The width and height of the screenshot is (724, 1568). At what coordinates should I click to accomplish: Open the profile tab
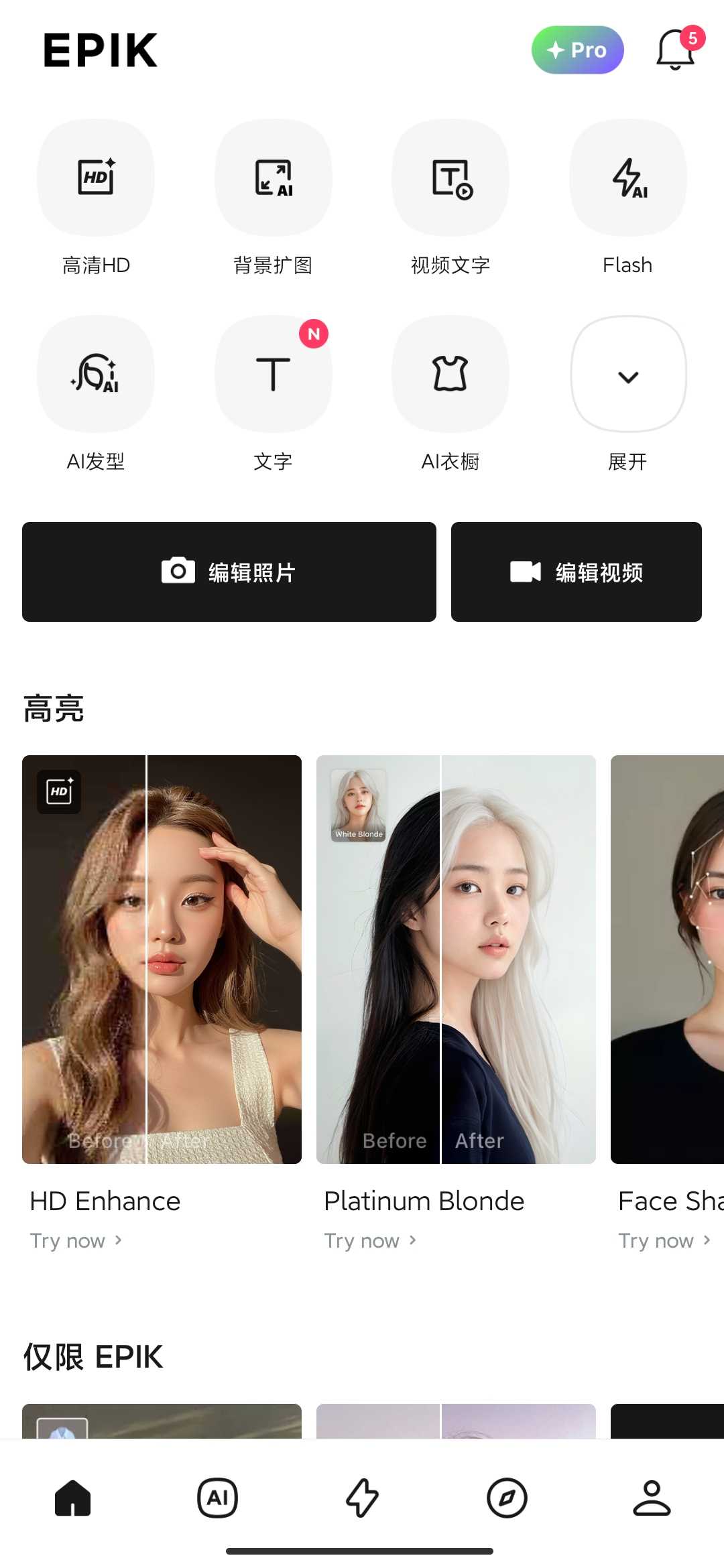coord(652,1498)
